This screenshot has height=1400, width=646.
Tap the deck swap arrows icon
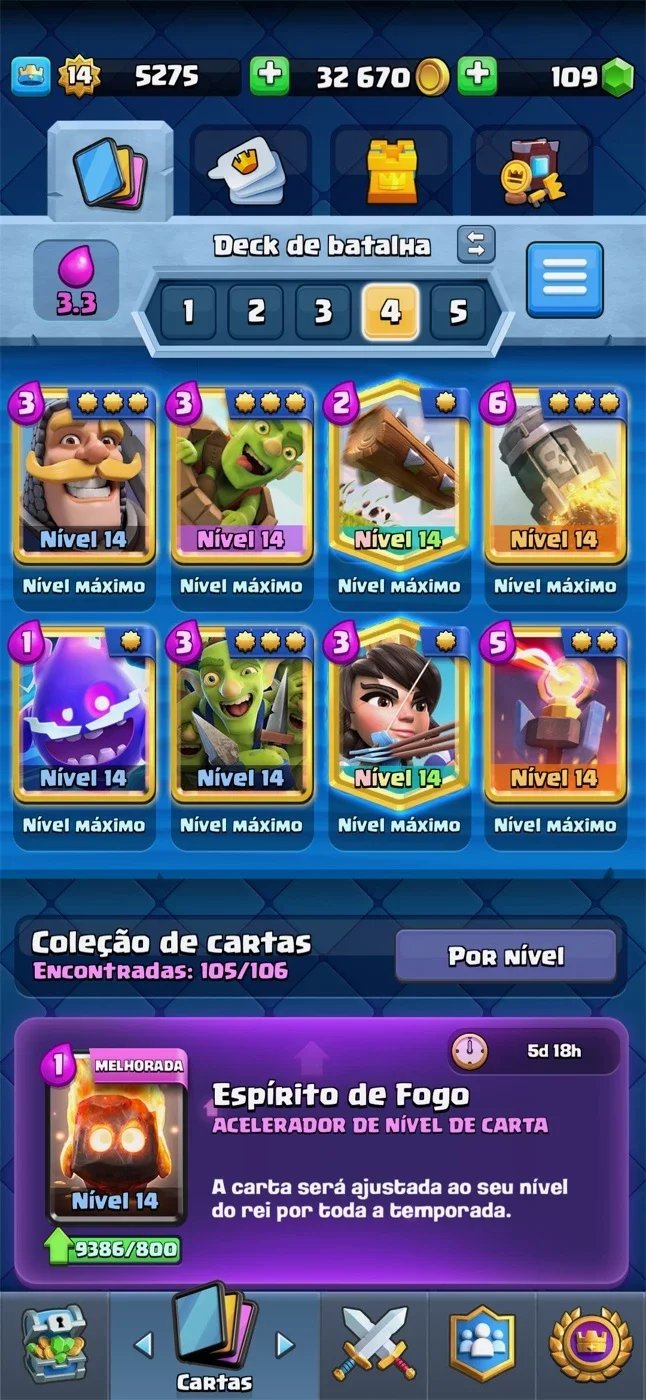pos(476,244)
